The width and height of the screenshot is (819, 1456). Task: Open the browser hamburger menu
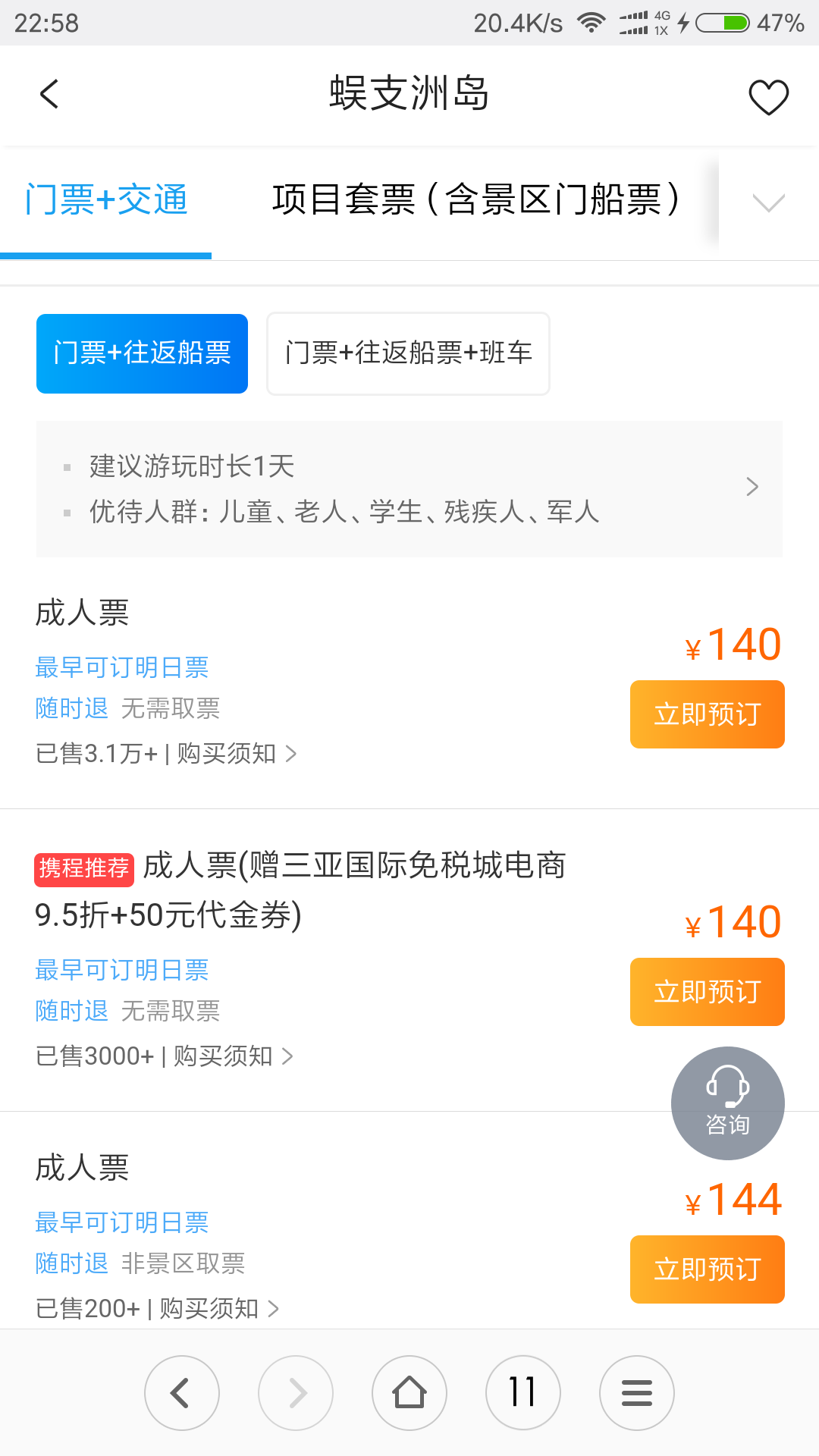click(x=637, y=1393)
